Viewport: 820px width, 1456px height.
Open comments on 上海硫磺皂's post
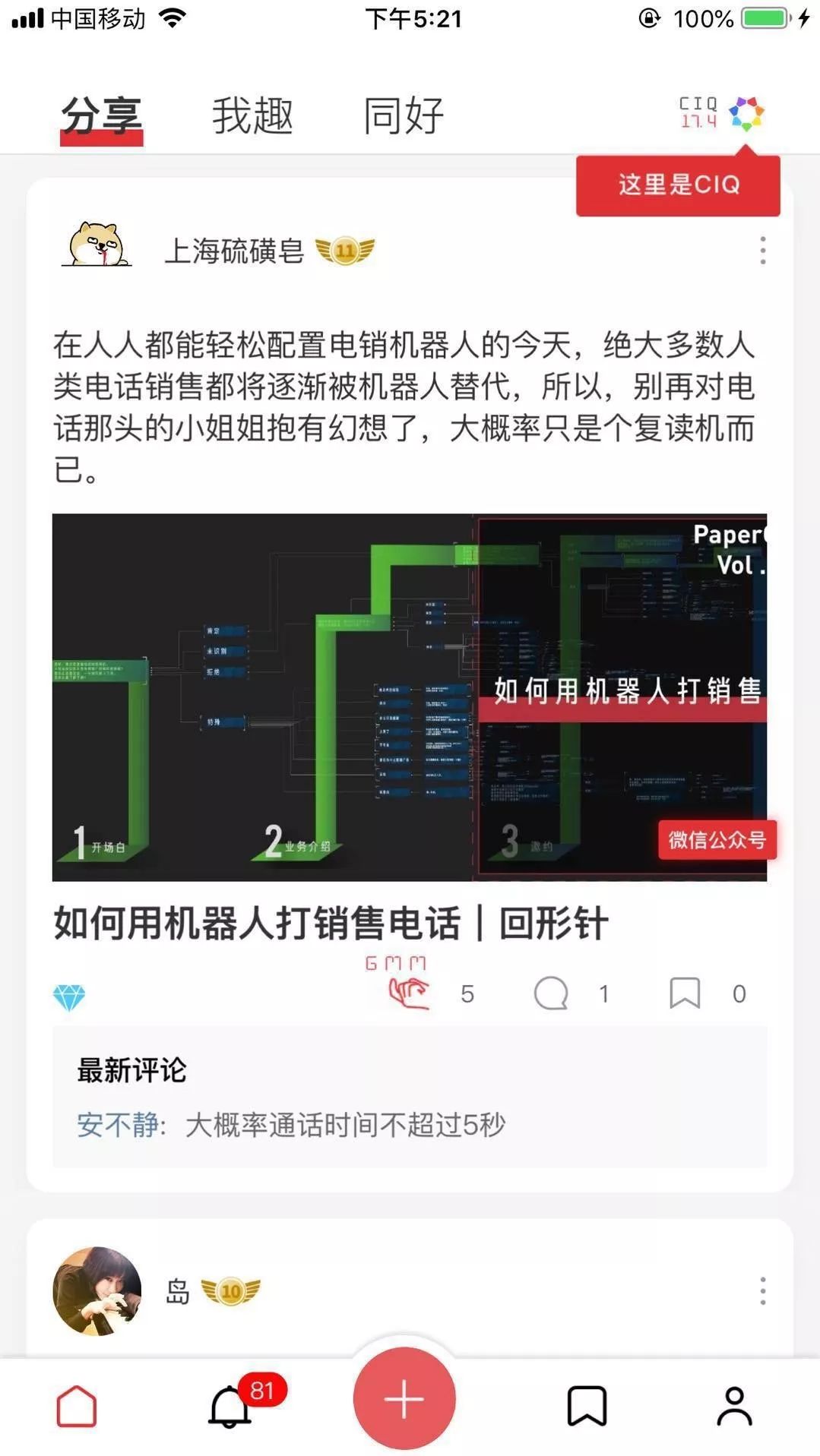click(x=551, y=993)
